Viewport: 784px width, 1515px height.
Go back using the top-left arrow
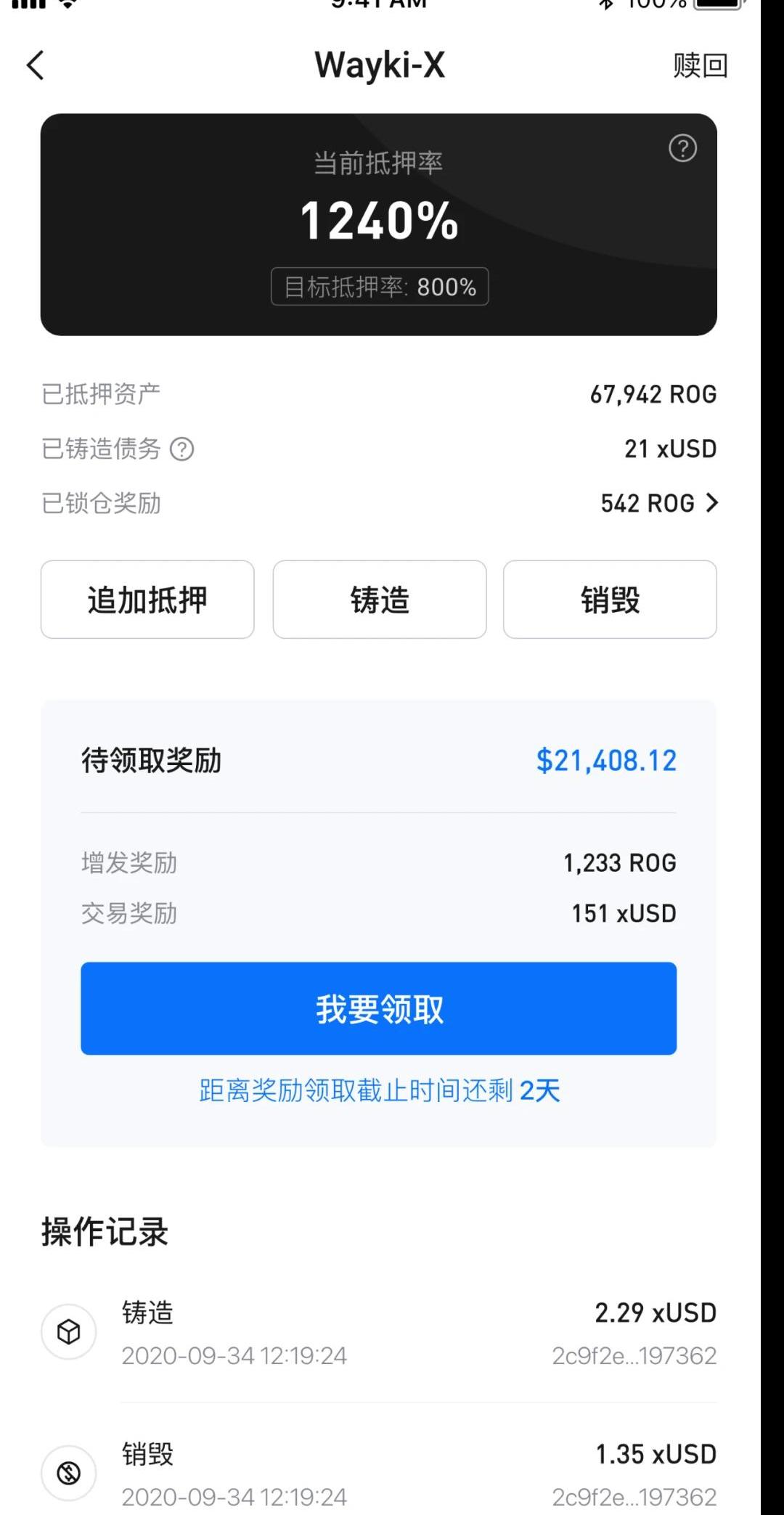point(35,65)
